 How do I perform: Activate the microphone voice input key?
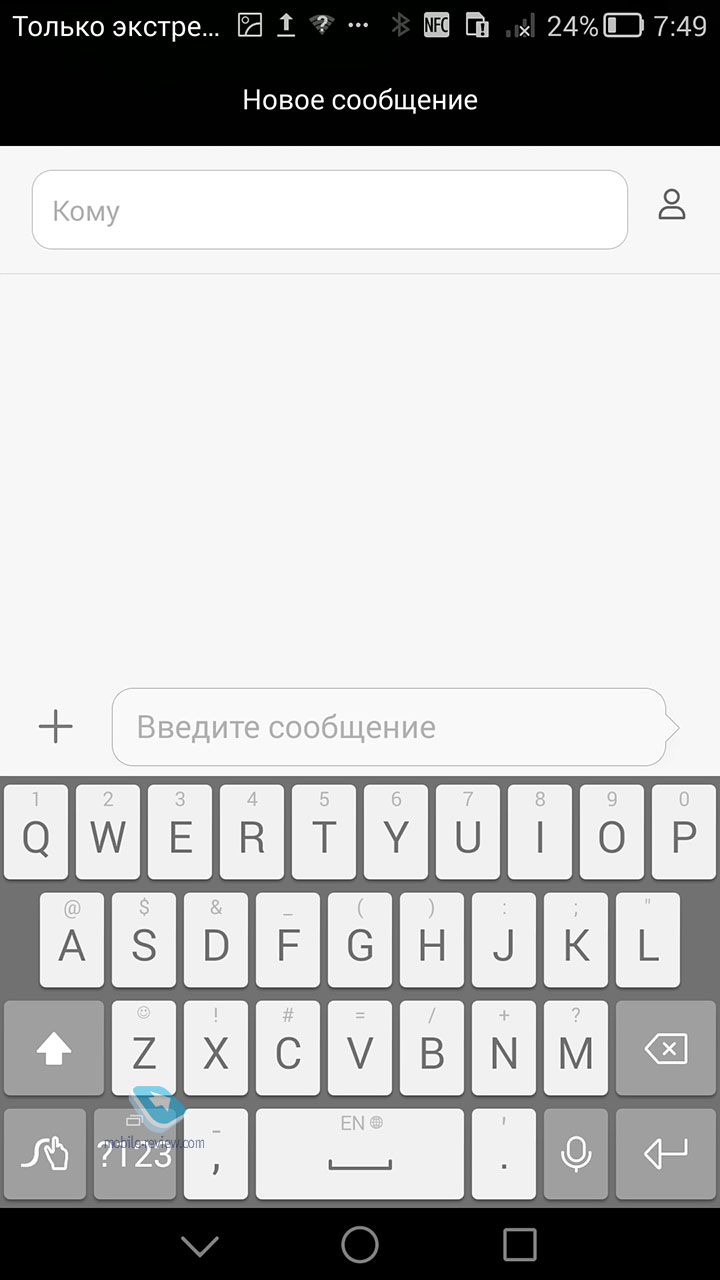[x=575, y=1154]
